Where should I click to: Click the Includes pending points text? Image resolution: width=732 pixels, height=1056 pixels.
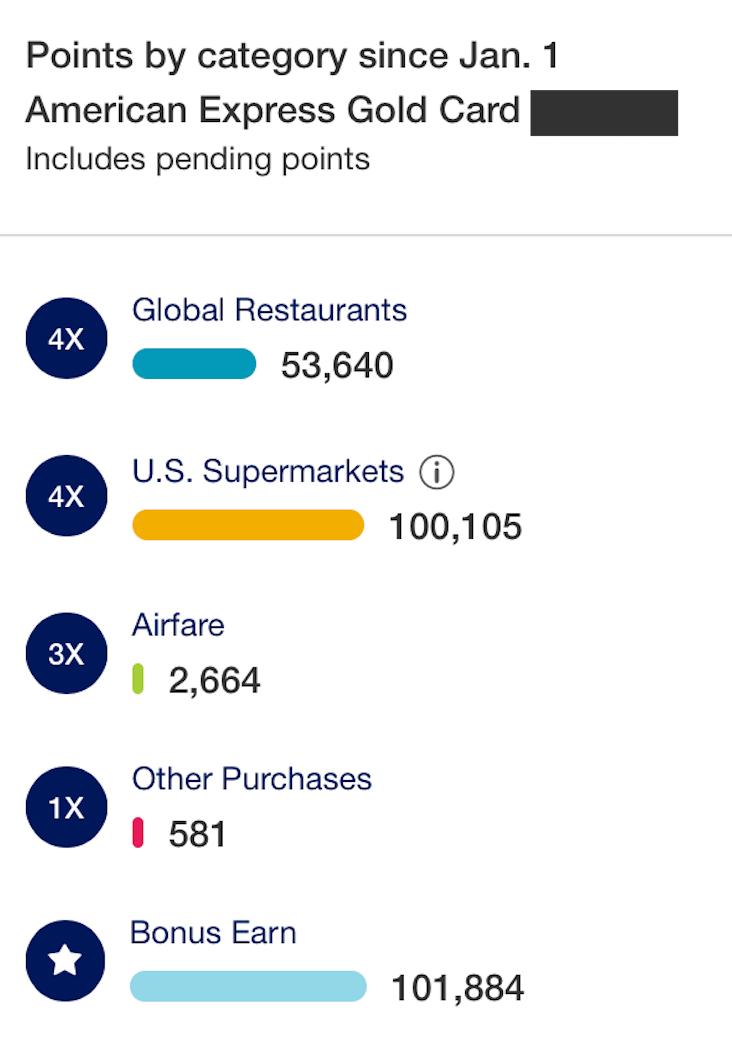click(197, 159)
